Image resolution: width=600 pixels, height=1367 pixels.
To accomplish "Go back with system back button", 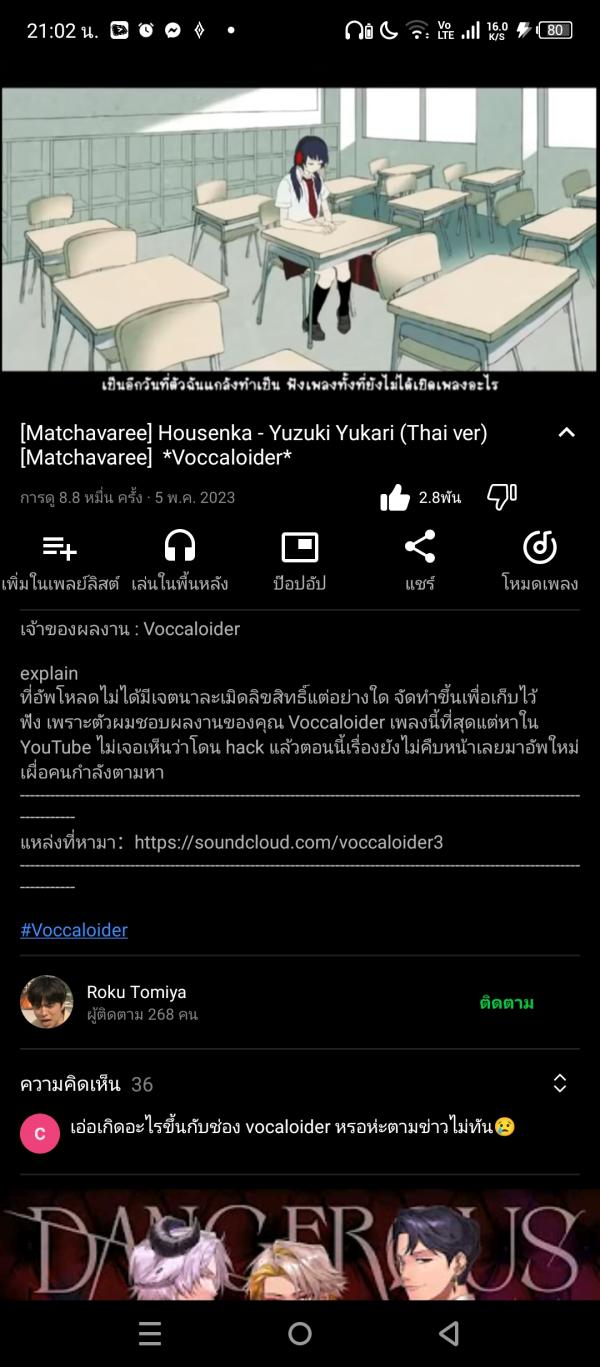I will [449, 1333].
